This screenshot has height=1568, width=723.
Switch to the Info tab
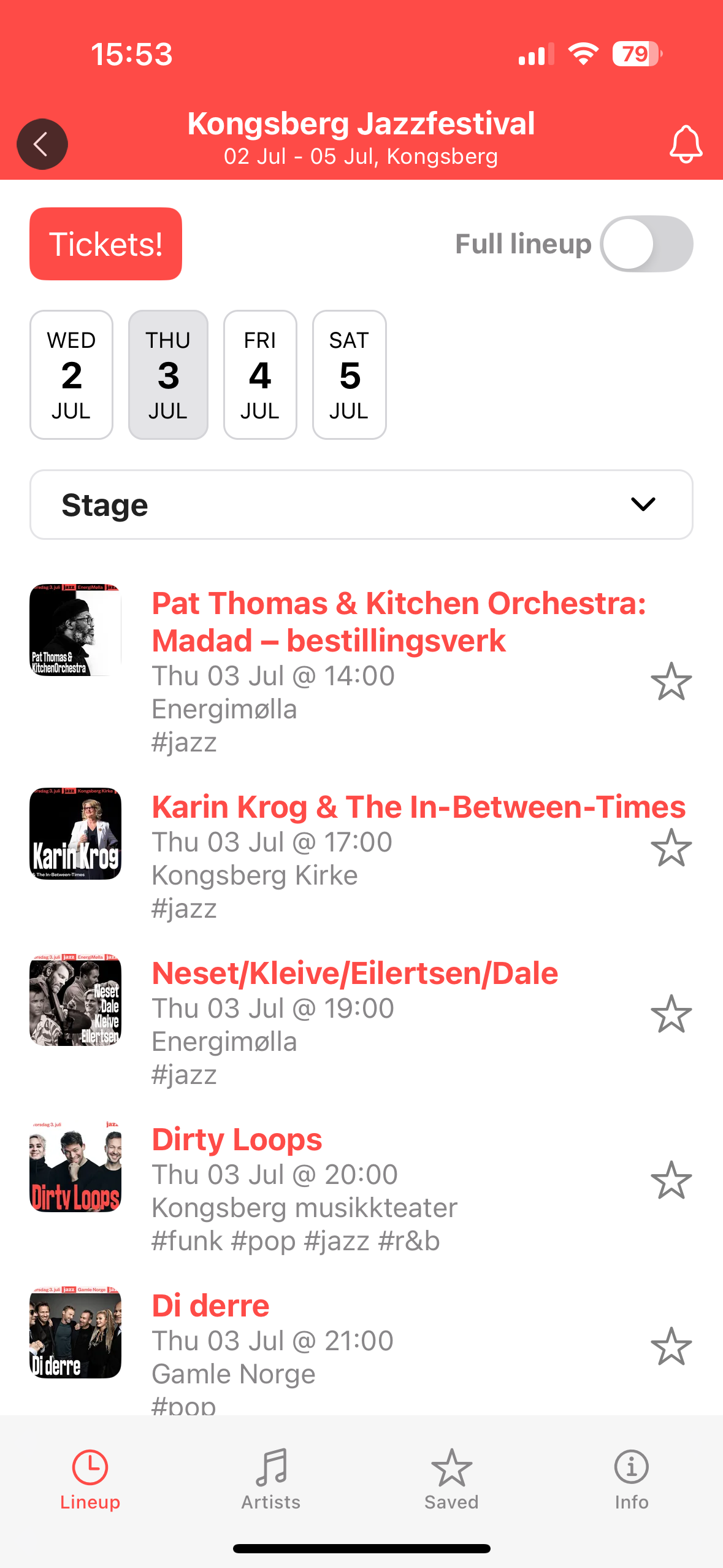[632, 1480]
